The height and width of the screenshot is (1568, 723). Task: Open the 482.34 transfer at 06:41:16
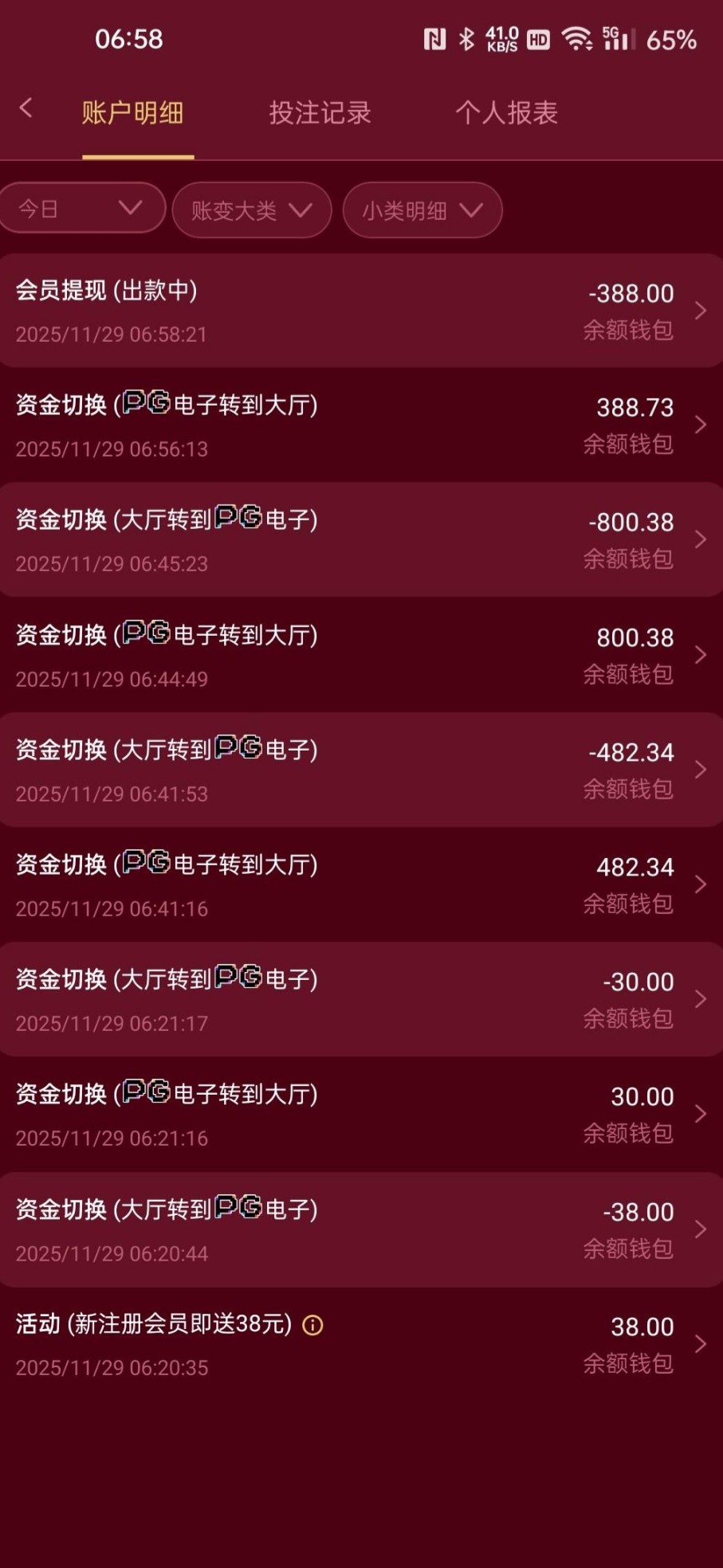click(x=361, y=884)
